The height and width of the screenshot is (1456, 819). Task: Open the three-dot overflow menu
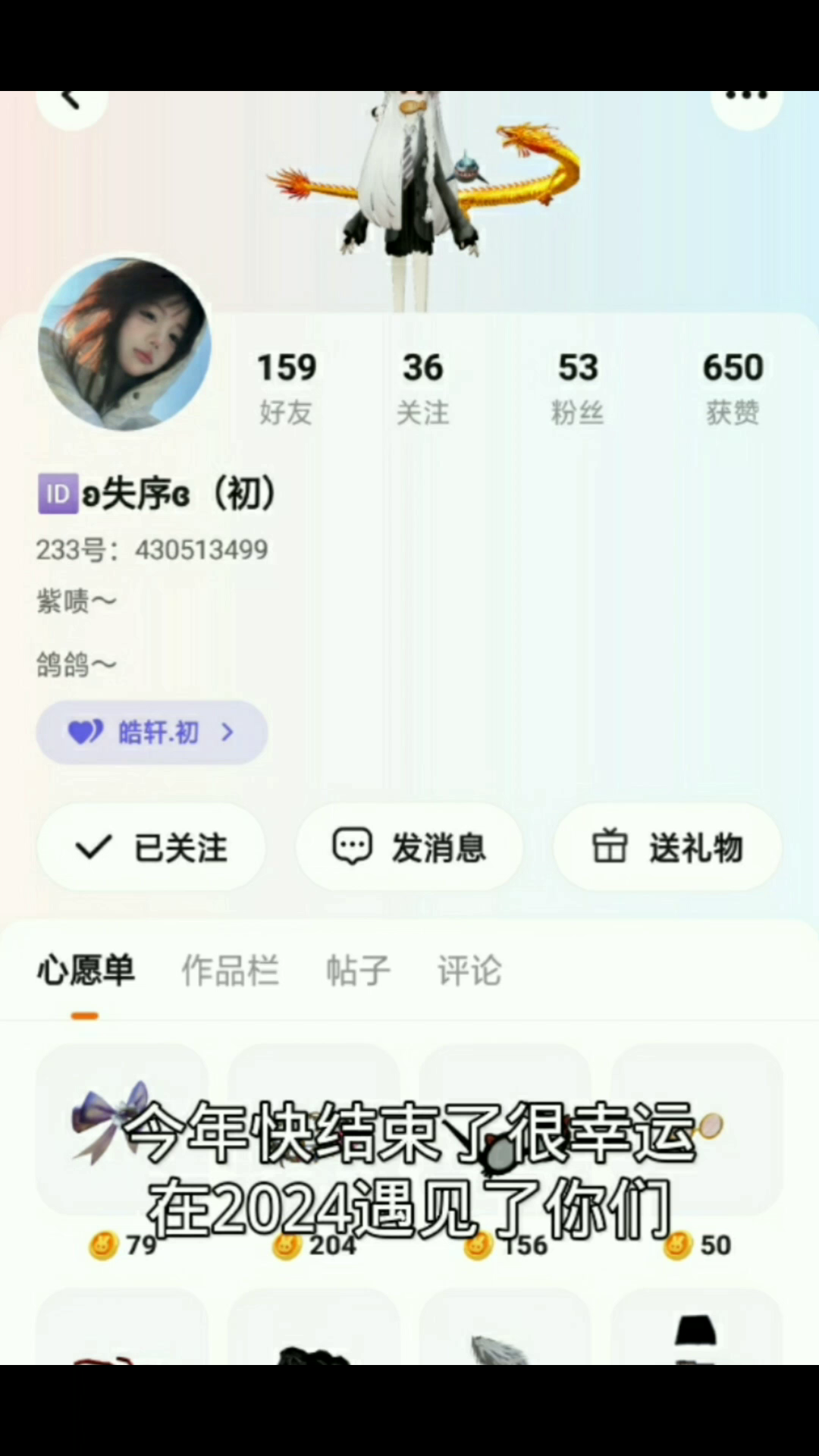746,99
